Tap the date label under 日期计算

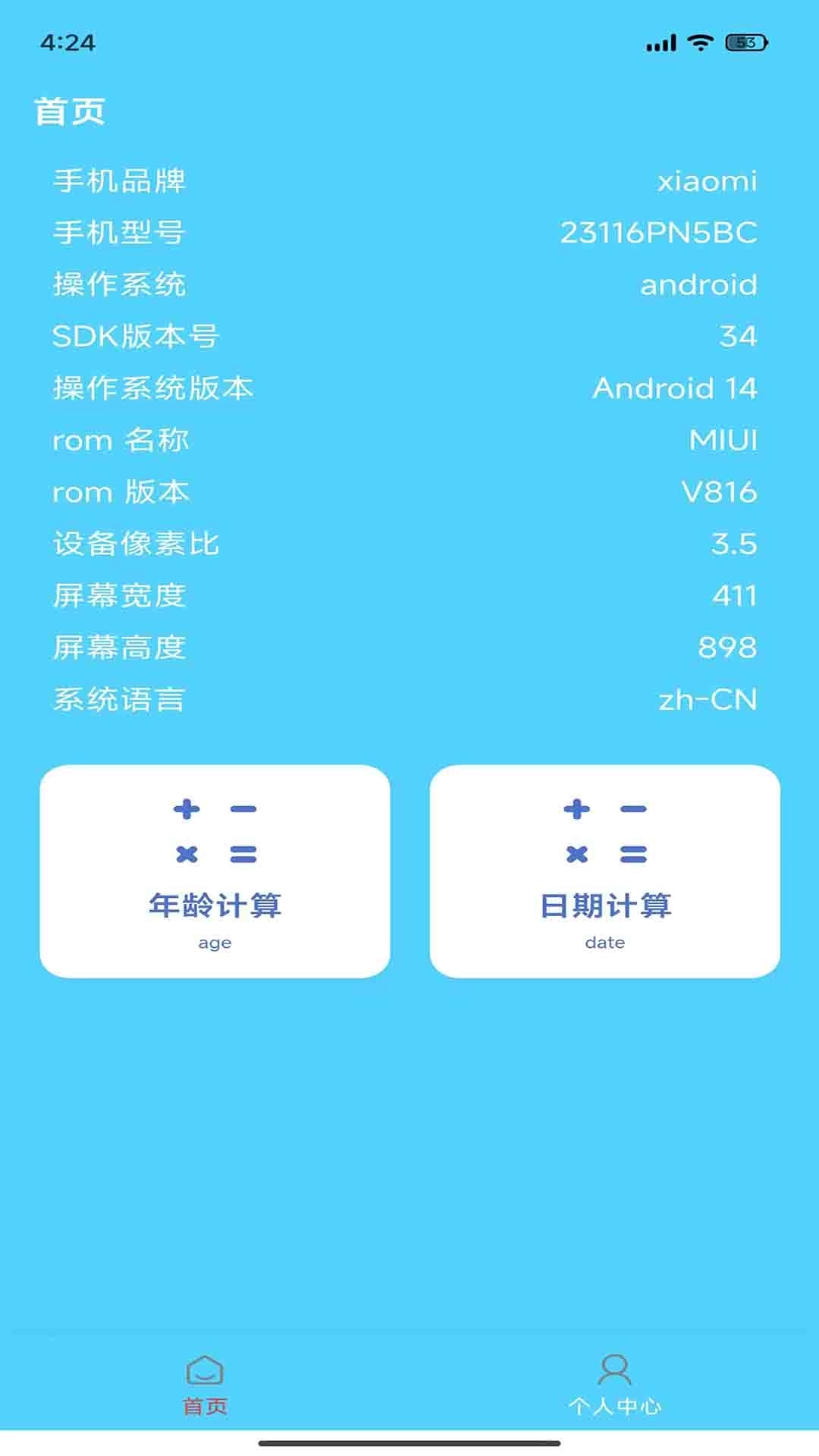click(x=604, y=943)
